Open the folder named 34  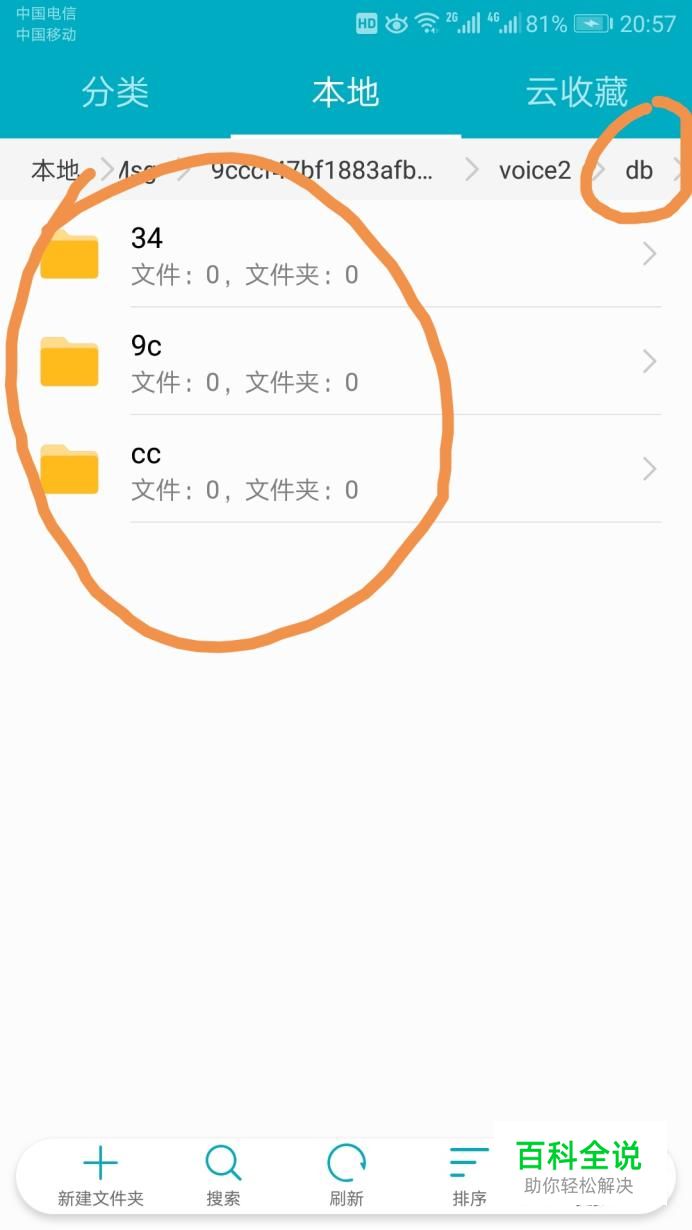click(346, 254)
